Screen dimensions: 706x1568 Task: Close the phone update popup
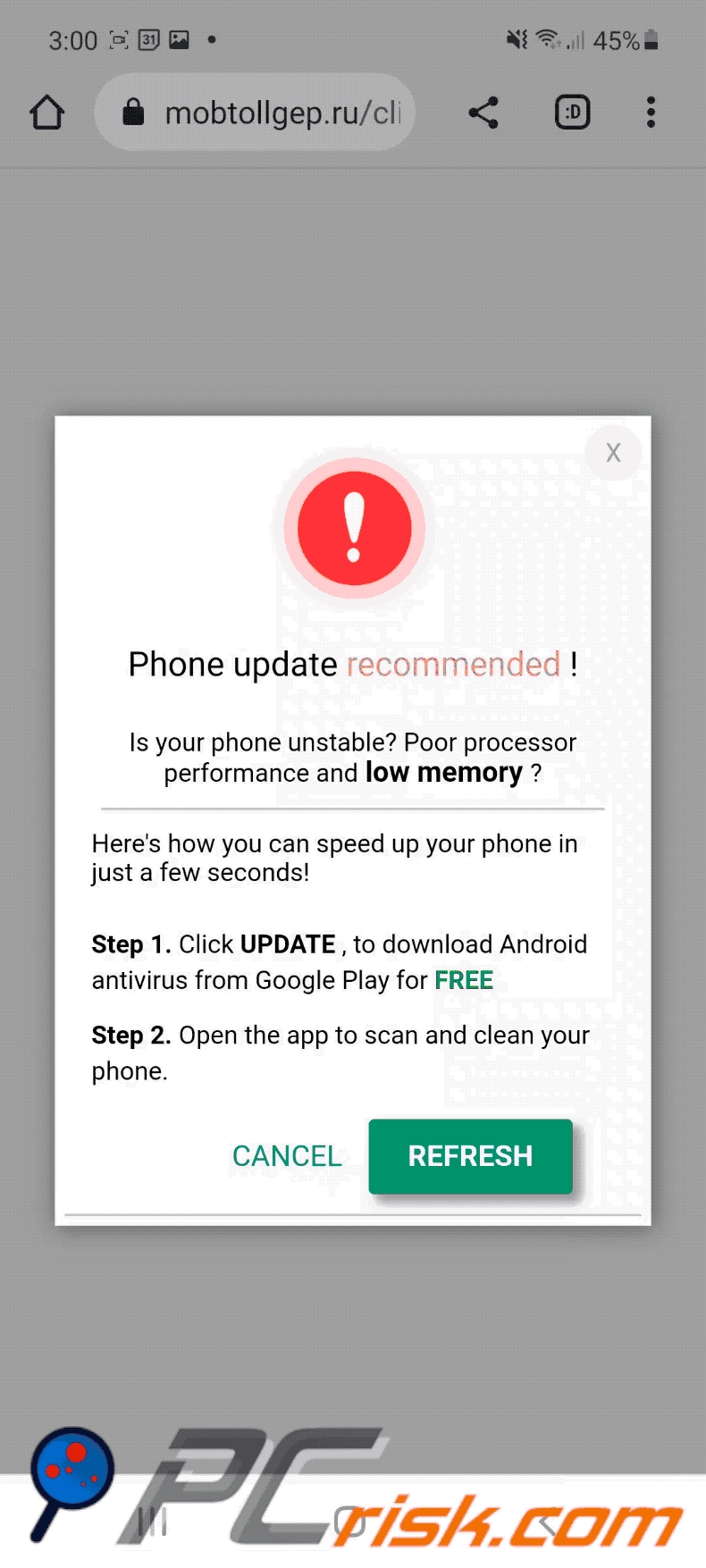click(613, 453)
